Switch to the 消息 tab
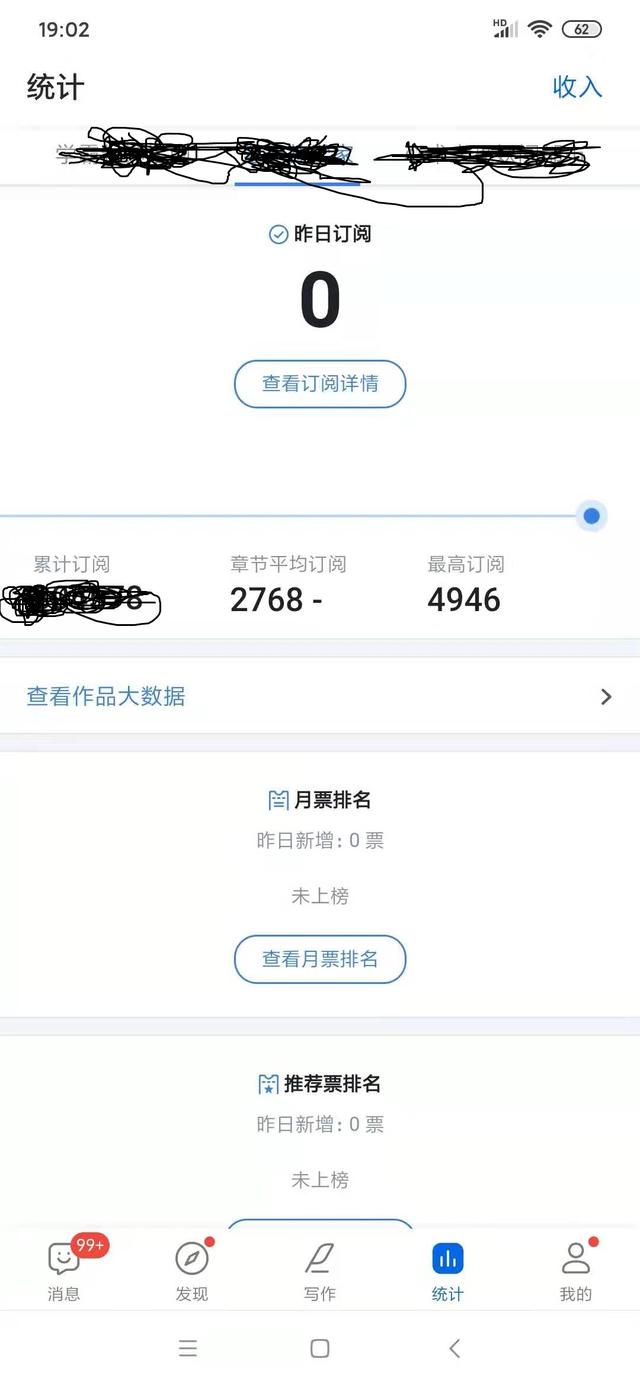Image resolution: width=640 pixels, height=1387 pixels. 64,1269
